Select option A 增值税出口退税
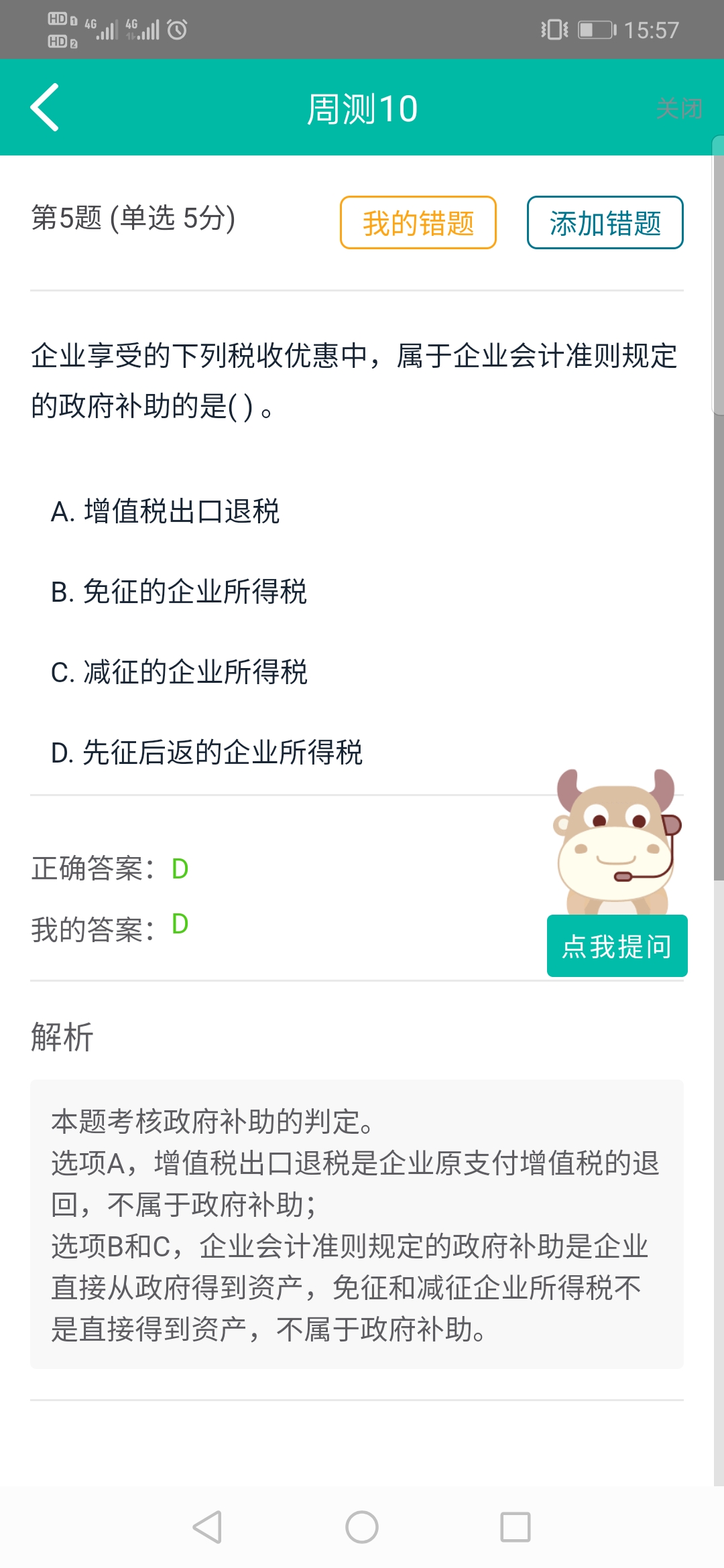 165,511
